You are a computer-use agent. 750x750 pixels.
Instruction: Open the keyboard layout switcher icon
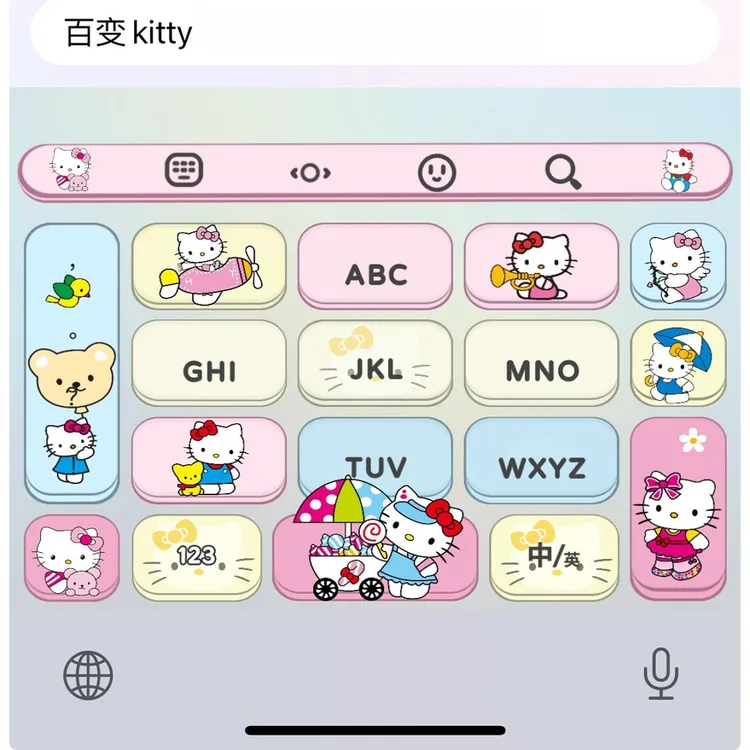[184, 171]
